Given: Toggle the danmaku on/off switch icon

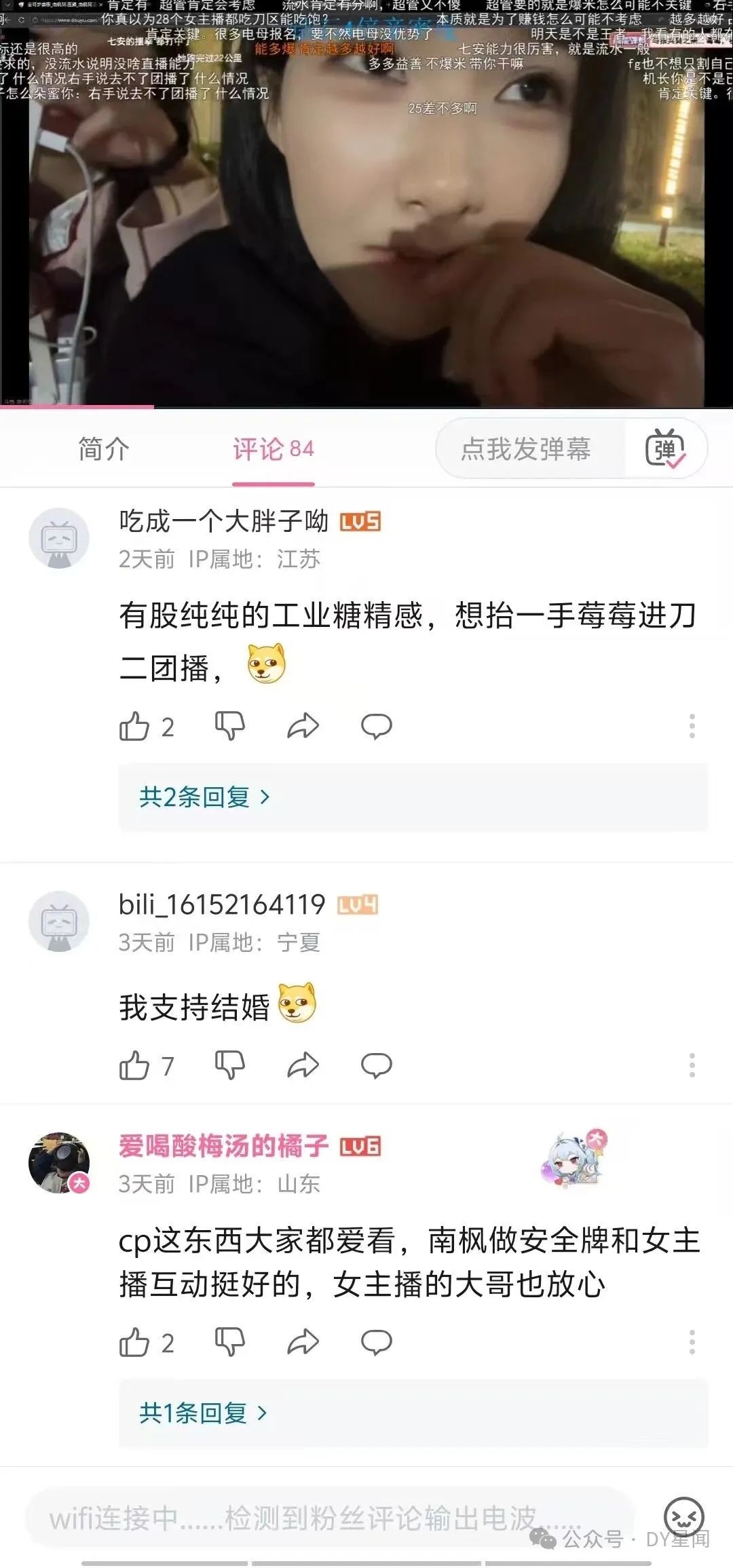Looking at the screenshot, I should click(x=668, y=448).
